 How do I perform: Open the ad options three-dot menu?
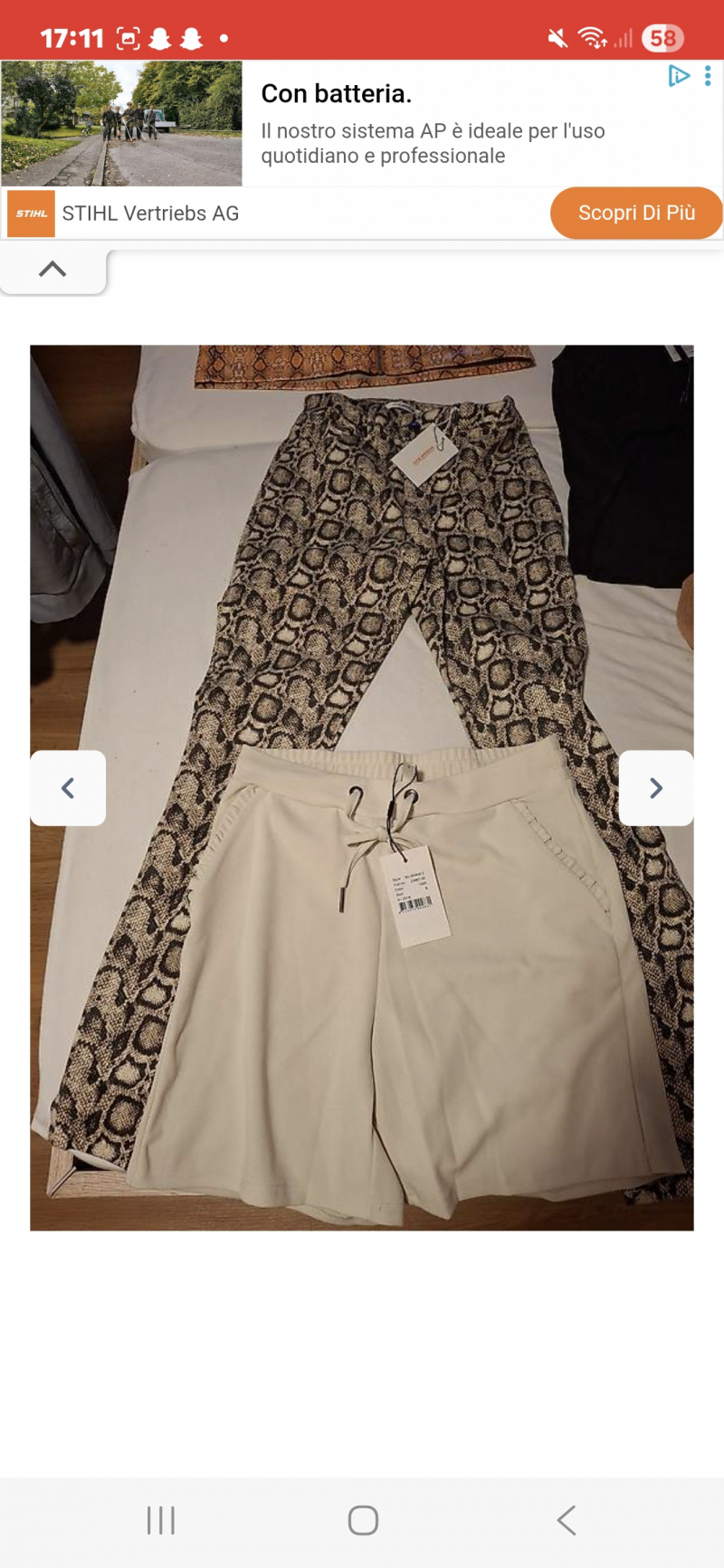[x=708, y=76]
